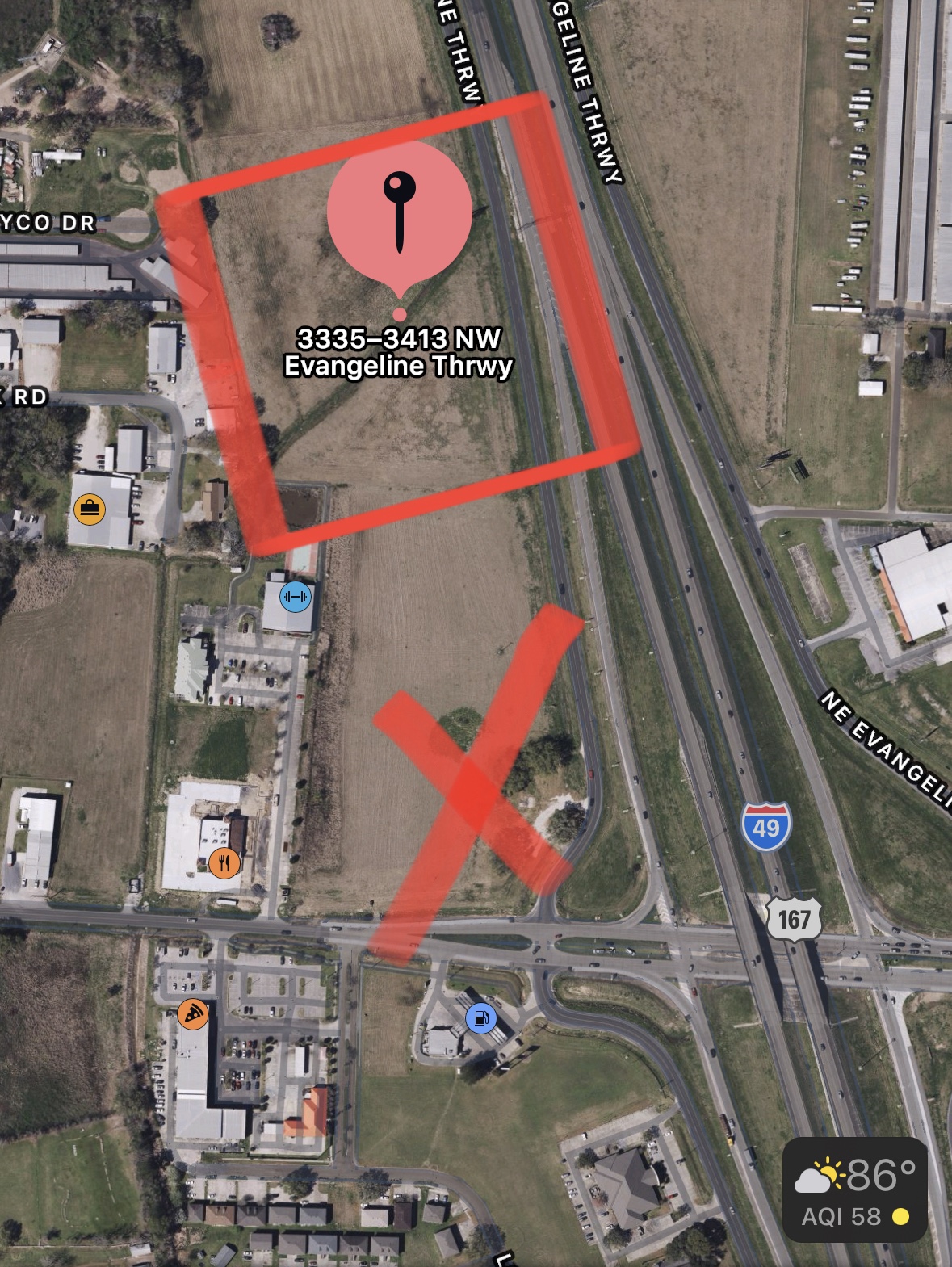
Task: Click the Interstate 49 highway shield
Action: pyautogui.click(x=765, y=827)
